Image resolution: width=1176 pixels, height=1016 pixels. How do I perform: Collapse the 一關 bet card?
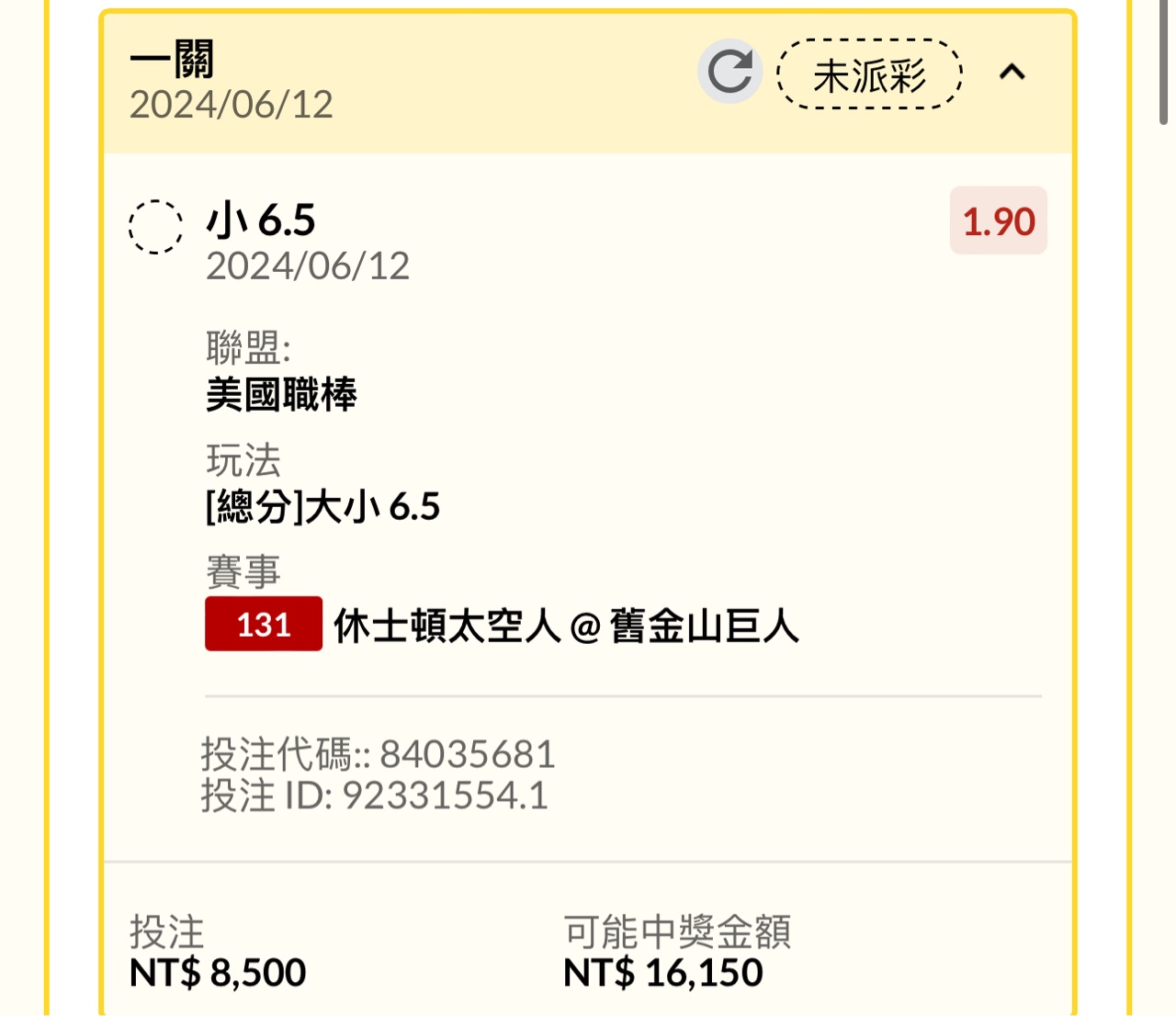click(1012, 72)
